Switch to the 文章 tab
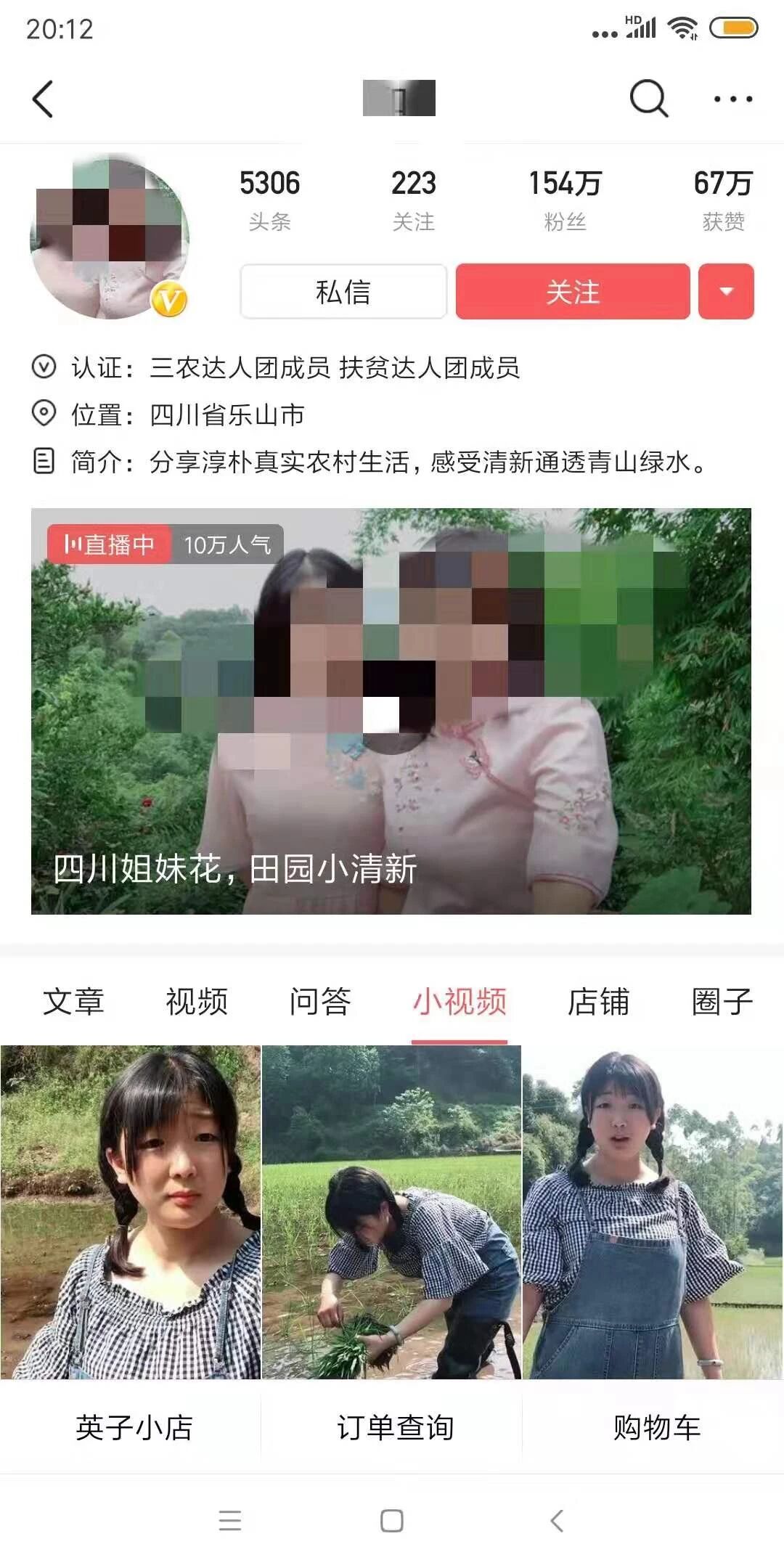Image resolution: width=784 pixels, height=1568 pixels. pos(73,1002)
